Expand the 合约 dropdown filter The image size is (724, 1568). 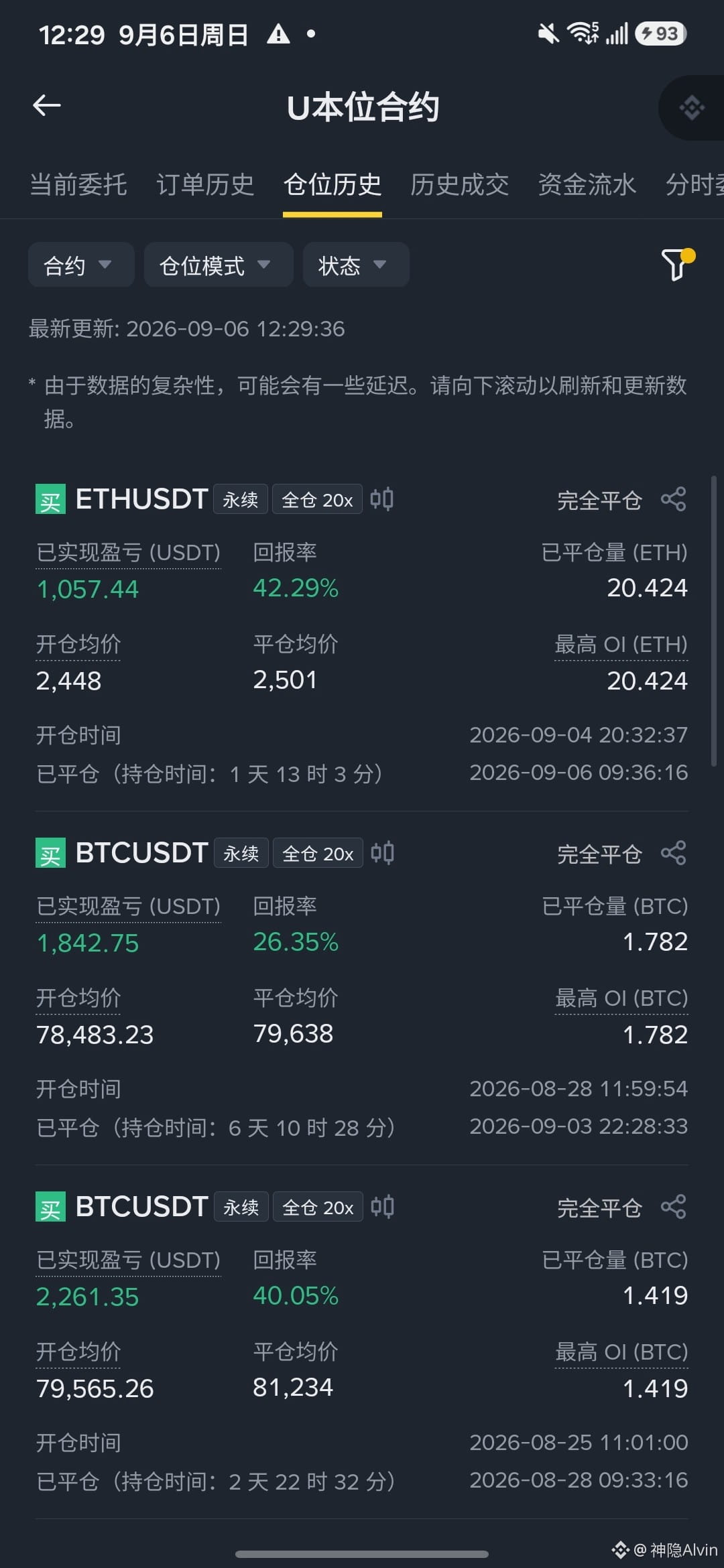(81, 265)
